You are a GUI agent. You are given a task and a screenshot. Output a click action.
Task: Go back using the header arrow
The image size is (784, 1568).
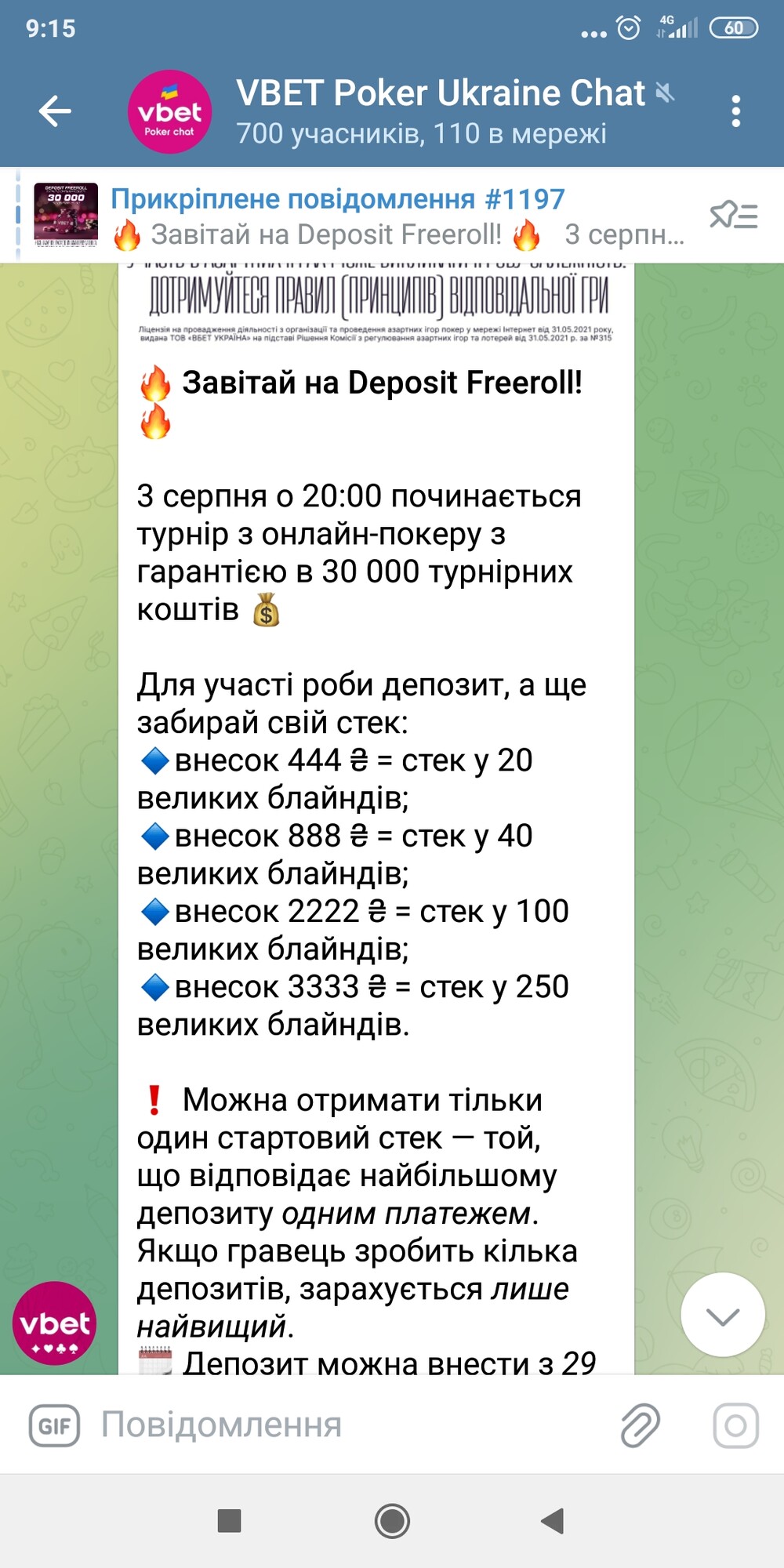point(55,111)
